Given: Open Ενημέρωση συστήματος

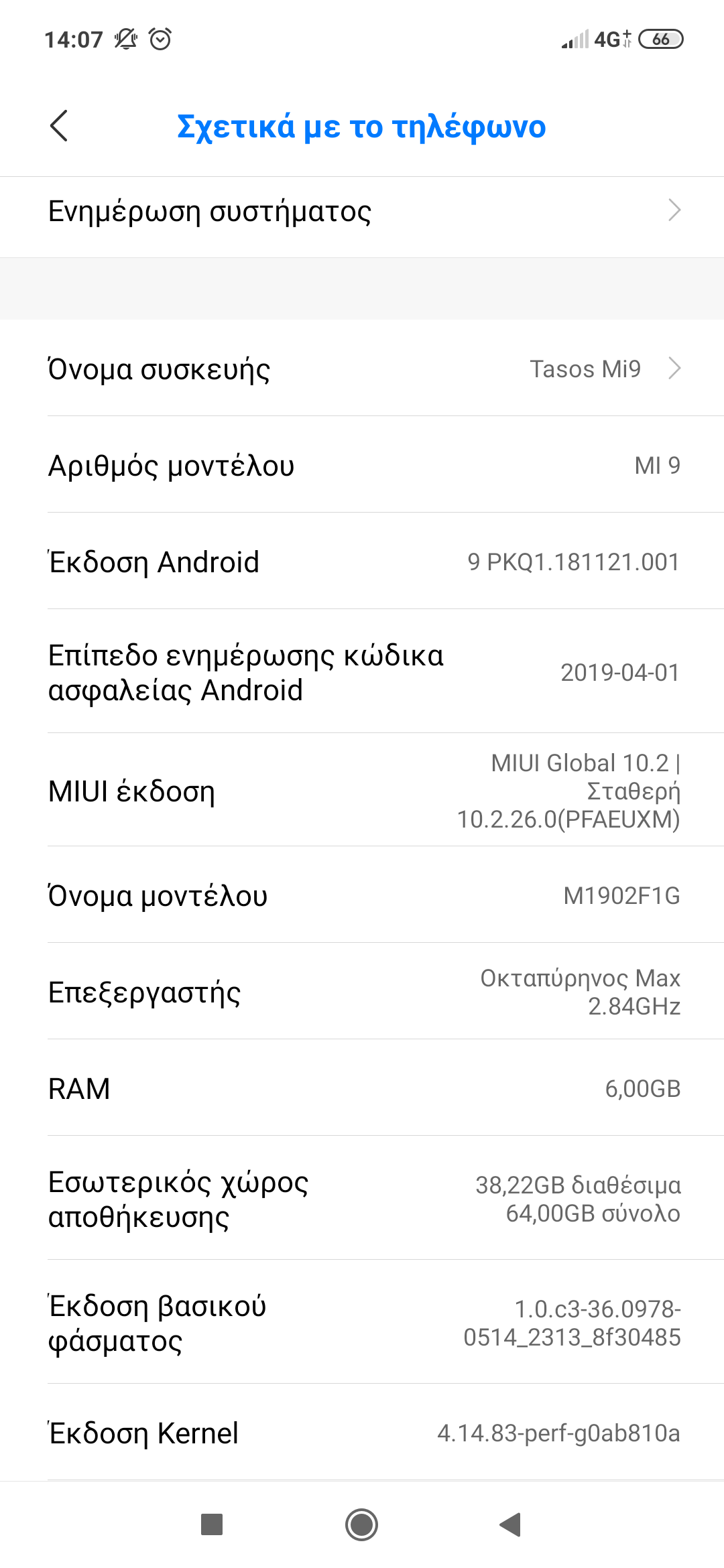Looking at the screenshot, I should [362, 212].
